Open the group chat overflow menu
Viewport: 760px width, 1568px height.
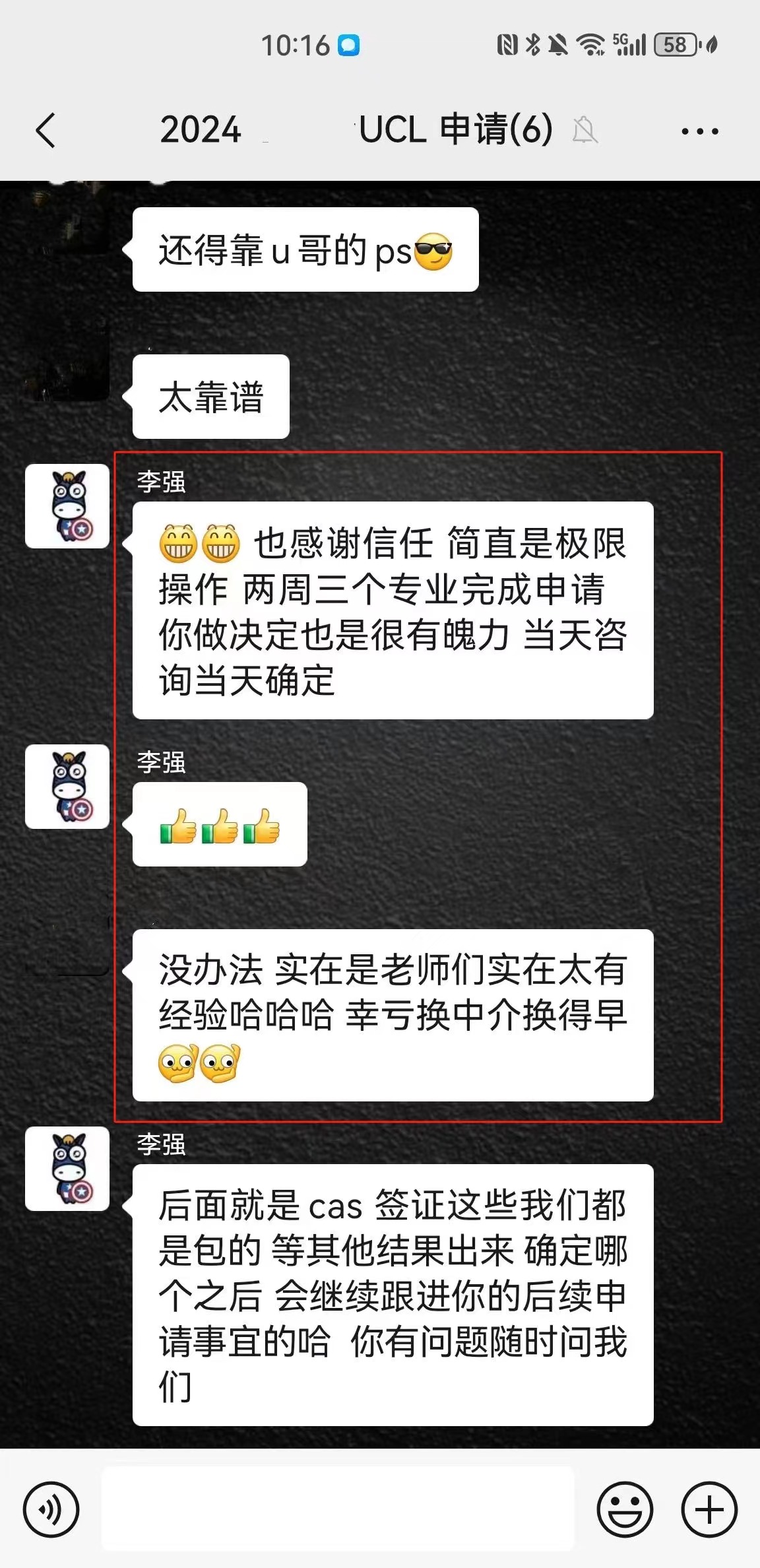[699, 131]
